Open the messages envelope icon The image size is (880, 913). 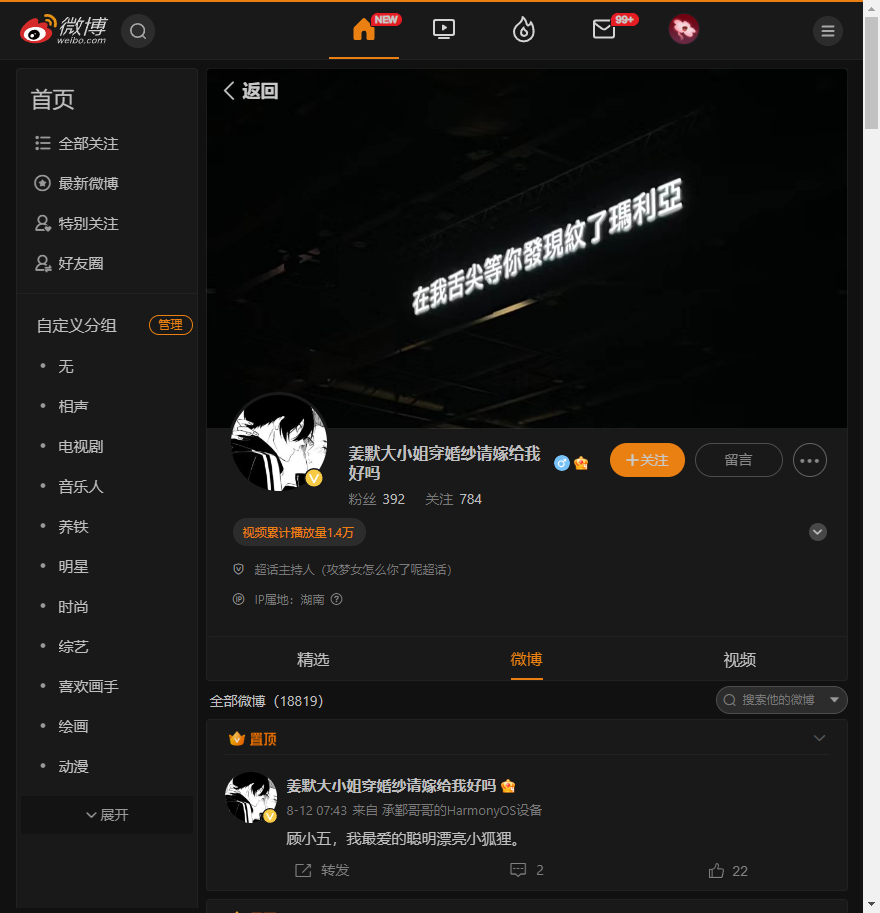coord(604,30)
